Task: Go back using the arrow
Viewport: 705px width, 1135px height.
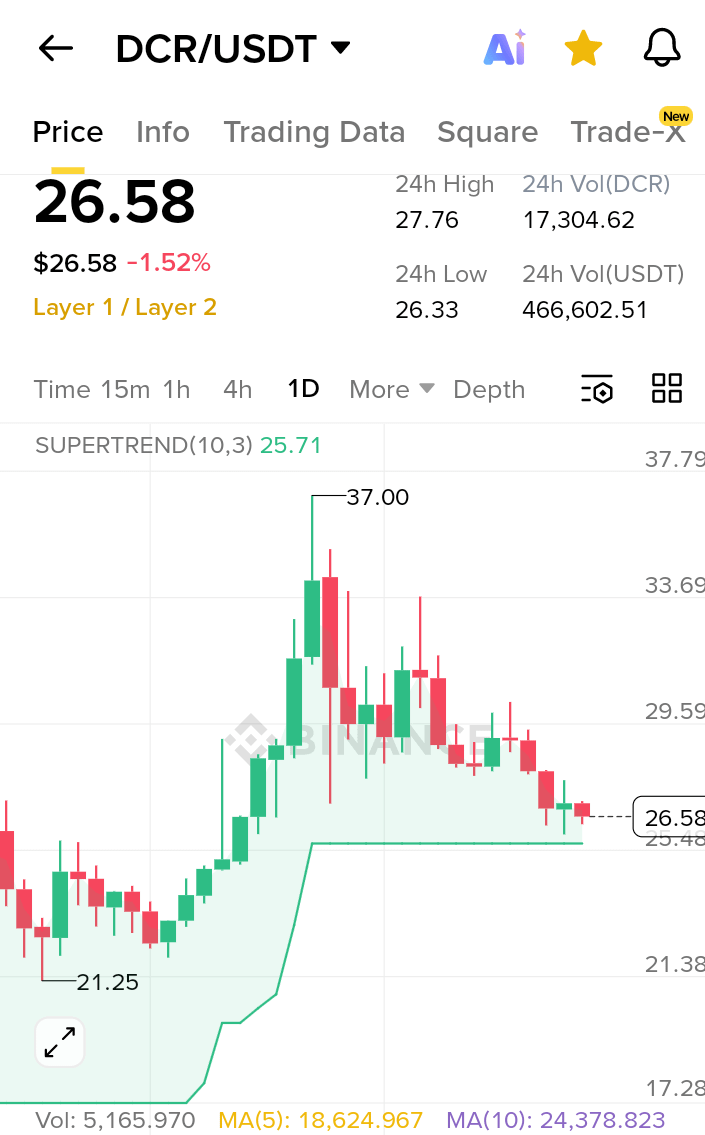Action: 55,48
